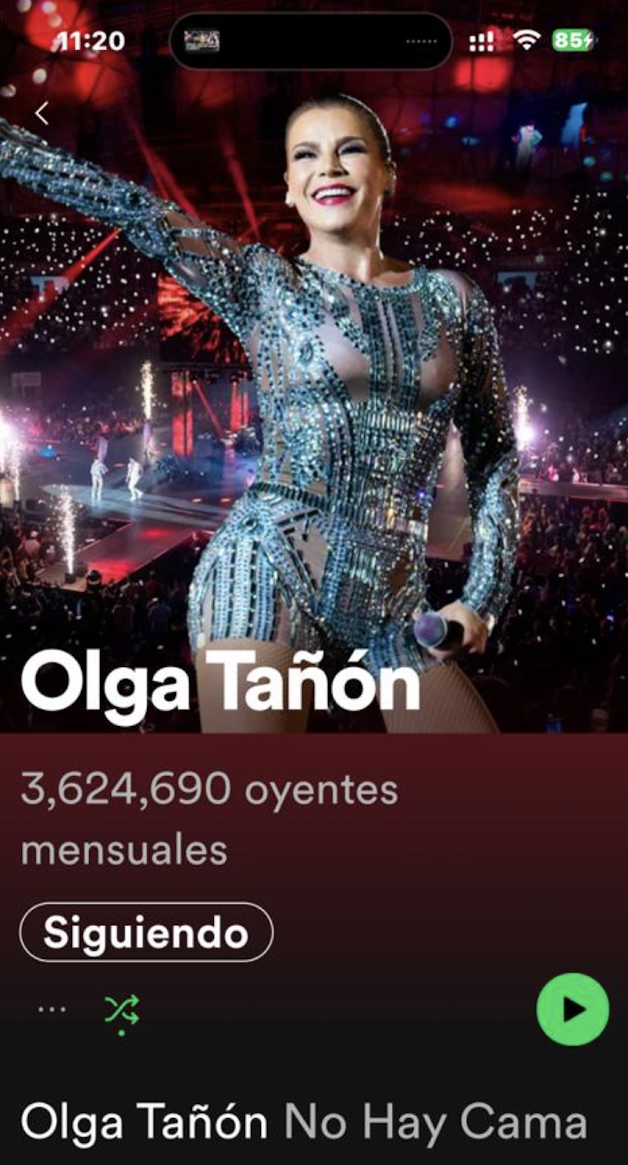
Task: Open the three-dot more options menu
Action: [x=52, y=1009]
